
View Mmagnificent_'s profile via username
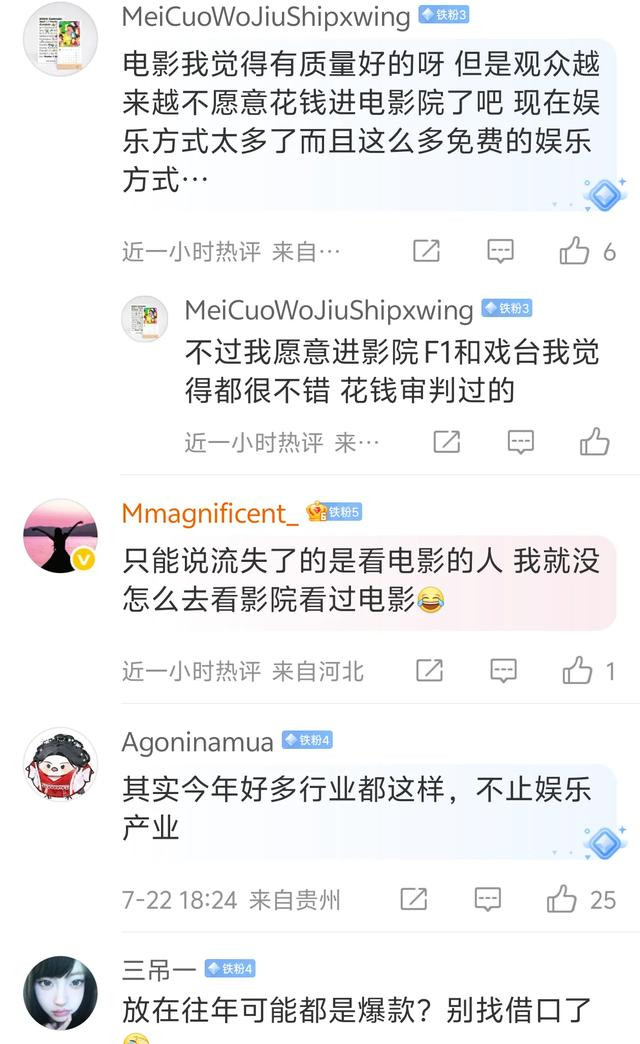pyautogui.click(x=210, y=513)
